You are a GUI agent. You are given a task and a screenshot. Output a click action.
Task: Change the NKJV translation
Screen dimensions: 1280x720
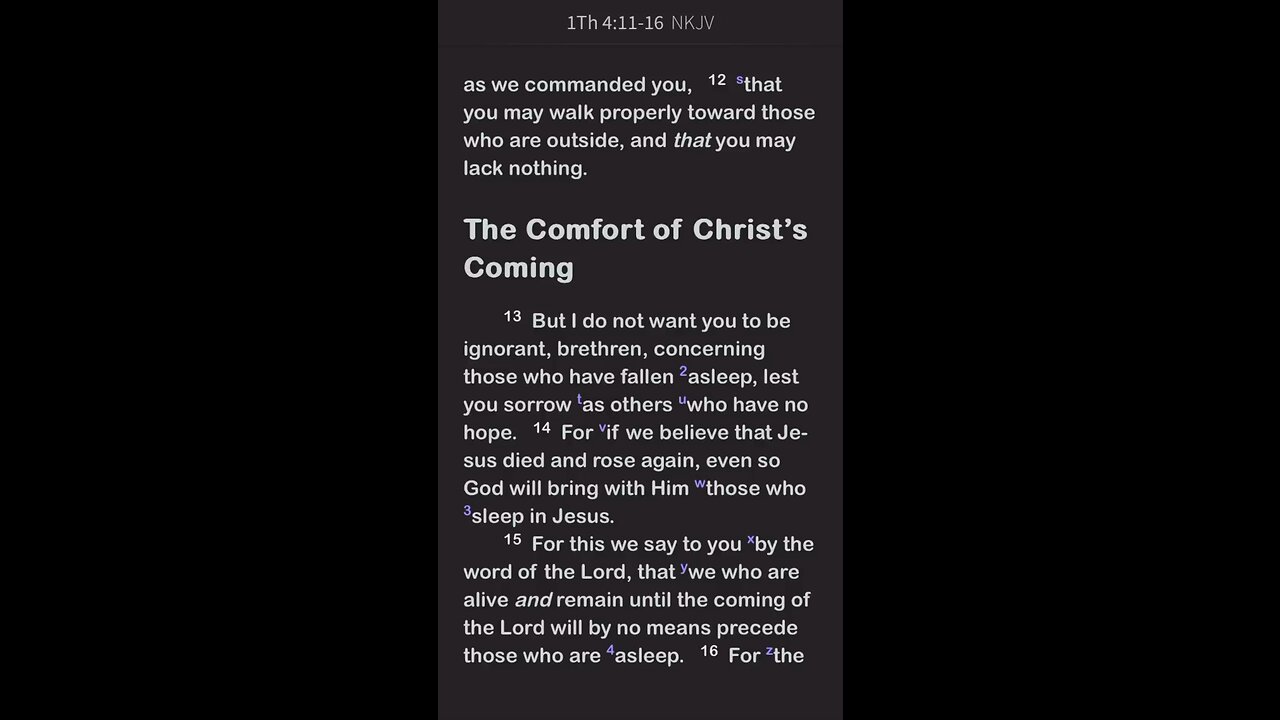click(693, 23)
